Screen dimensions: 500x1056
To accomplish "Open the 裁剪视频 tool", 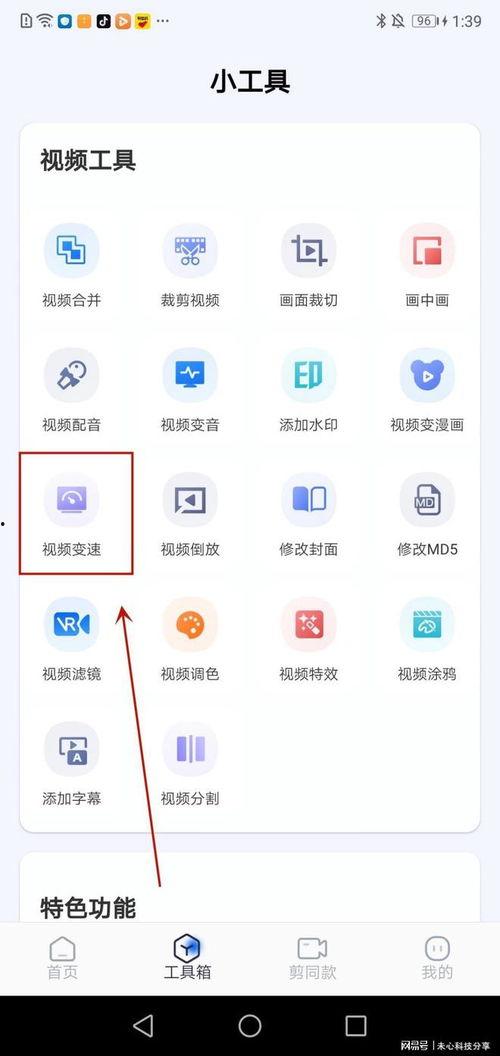I will [190, 265].
